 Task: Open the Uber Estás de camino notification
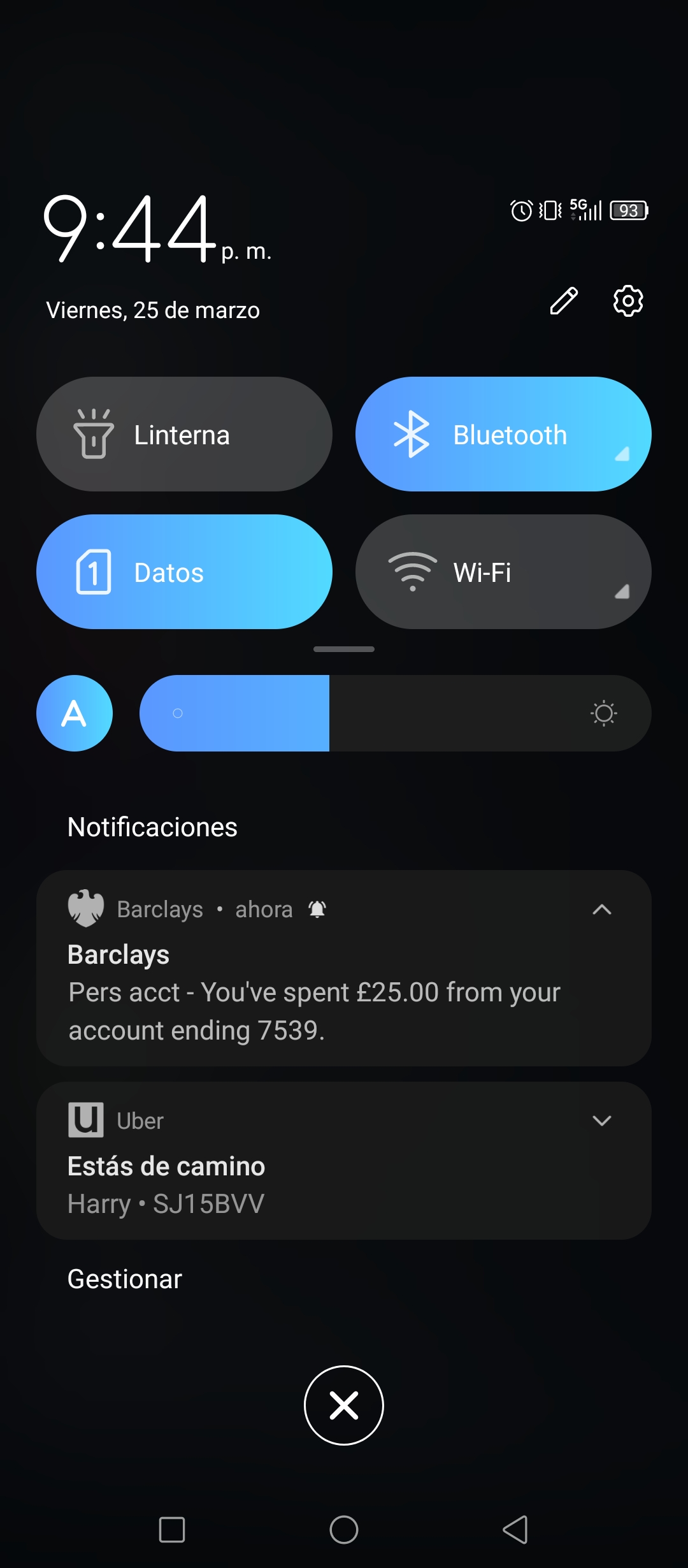[x=344, y=1161]
